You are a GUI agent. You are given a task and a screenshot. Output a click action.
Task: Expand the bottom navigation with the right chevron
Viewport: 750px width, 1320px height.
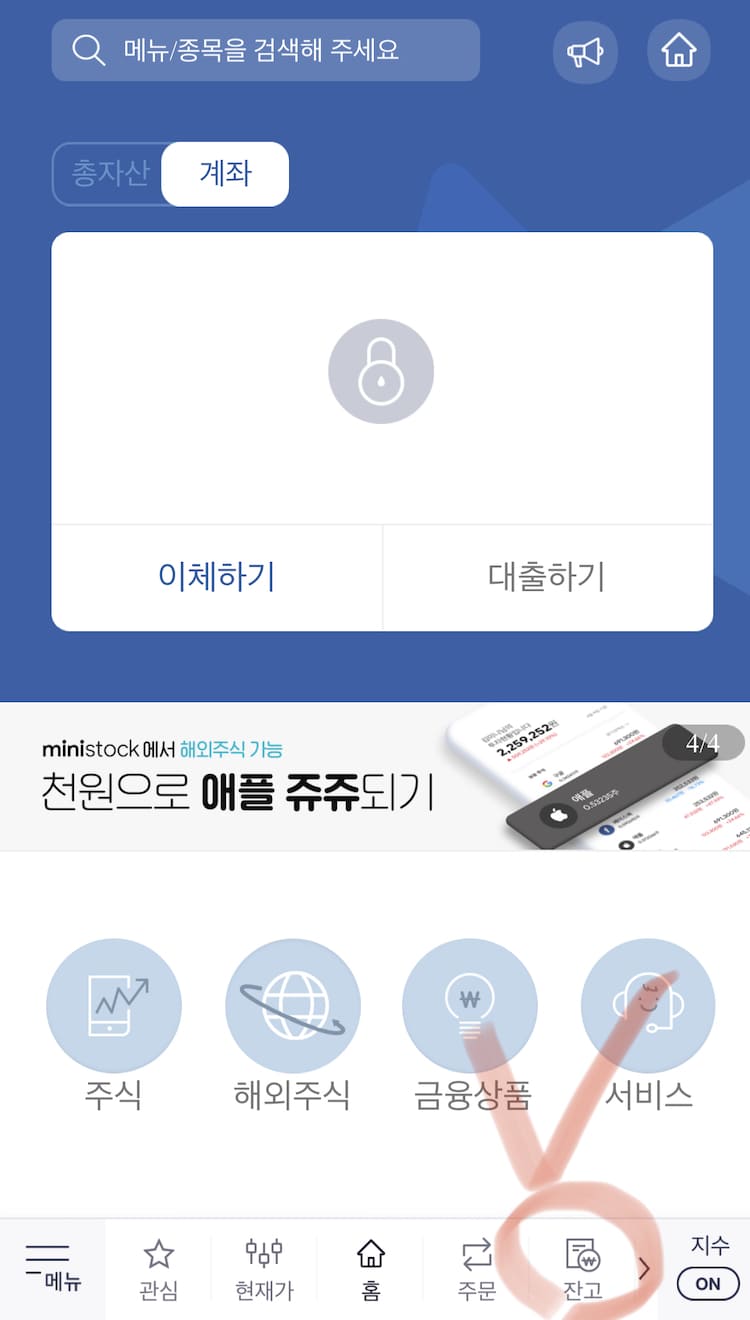click(645, 1268)
